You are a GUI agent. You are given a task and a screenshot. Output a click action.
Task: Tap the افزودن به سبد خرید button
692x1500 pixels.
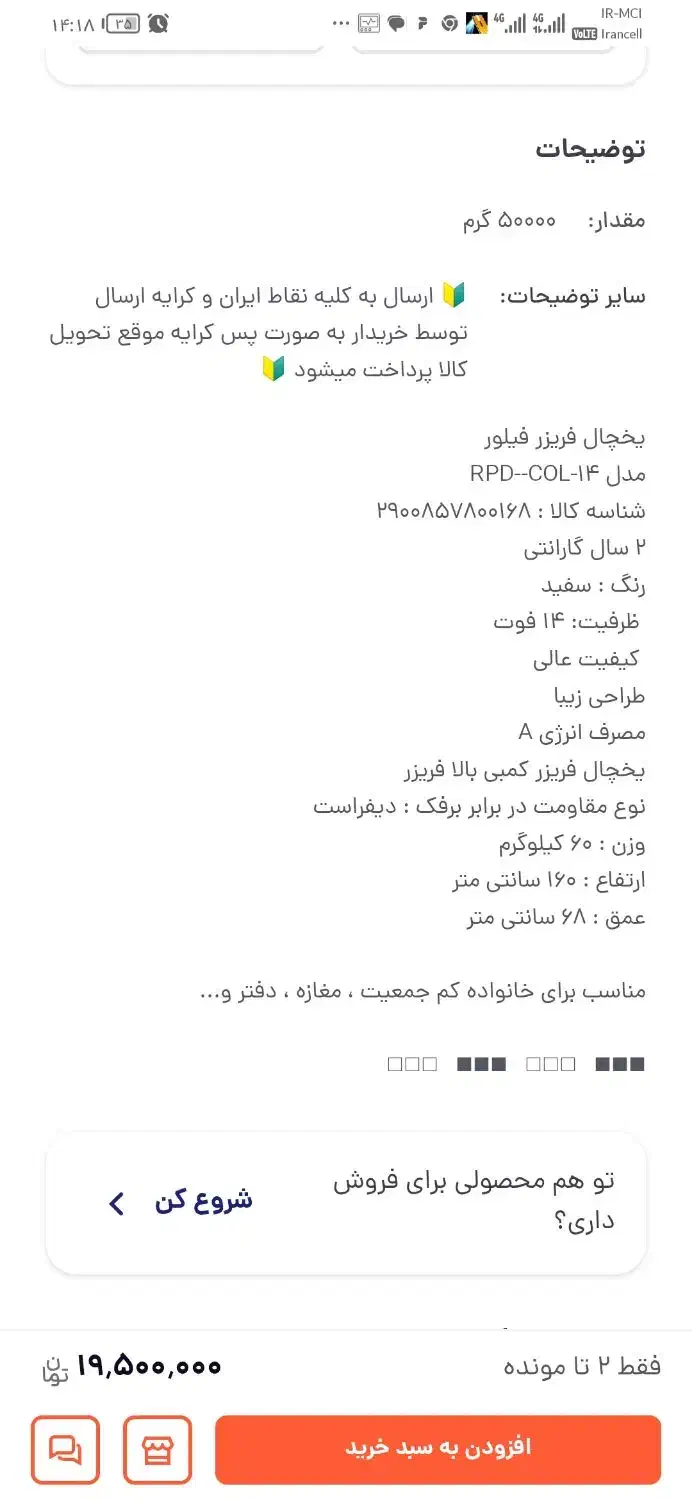pos(438,1449)
